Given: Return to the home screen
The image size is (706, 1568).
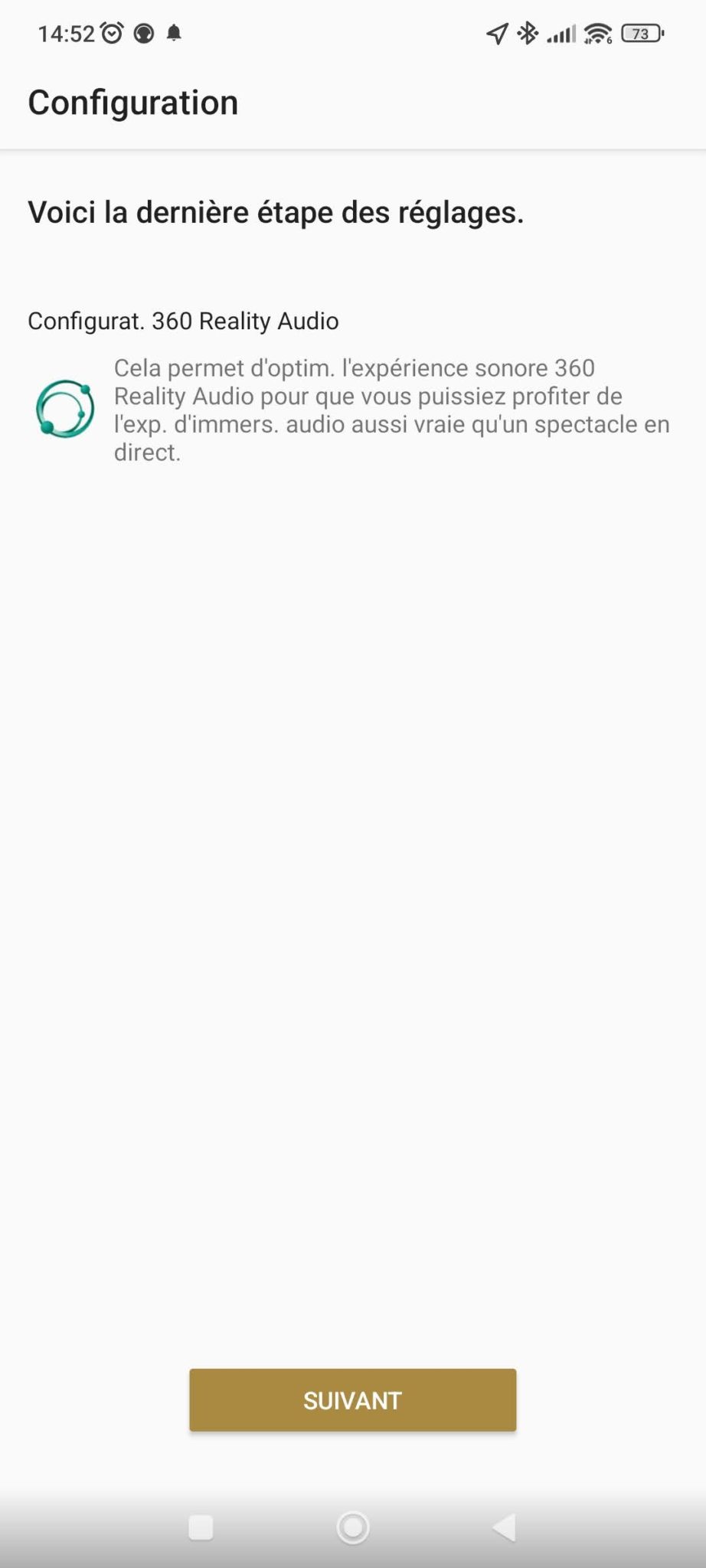Looking at the screenshot, I should (353, 1527).
